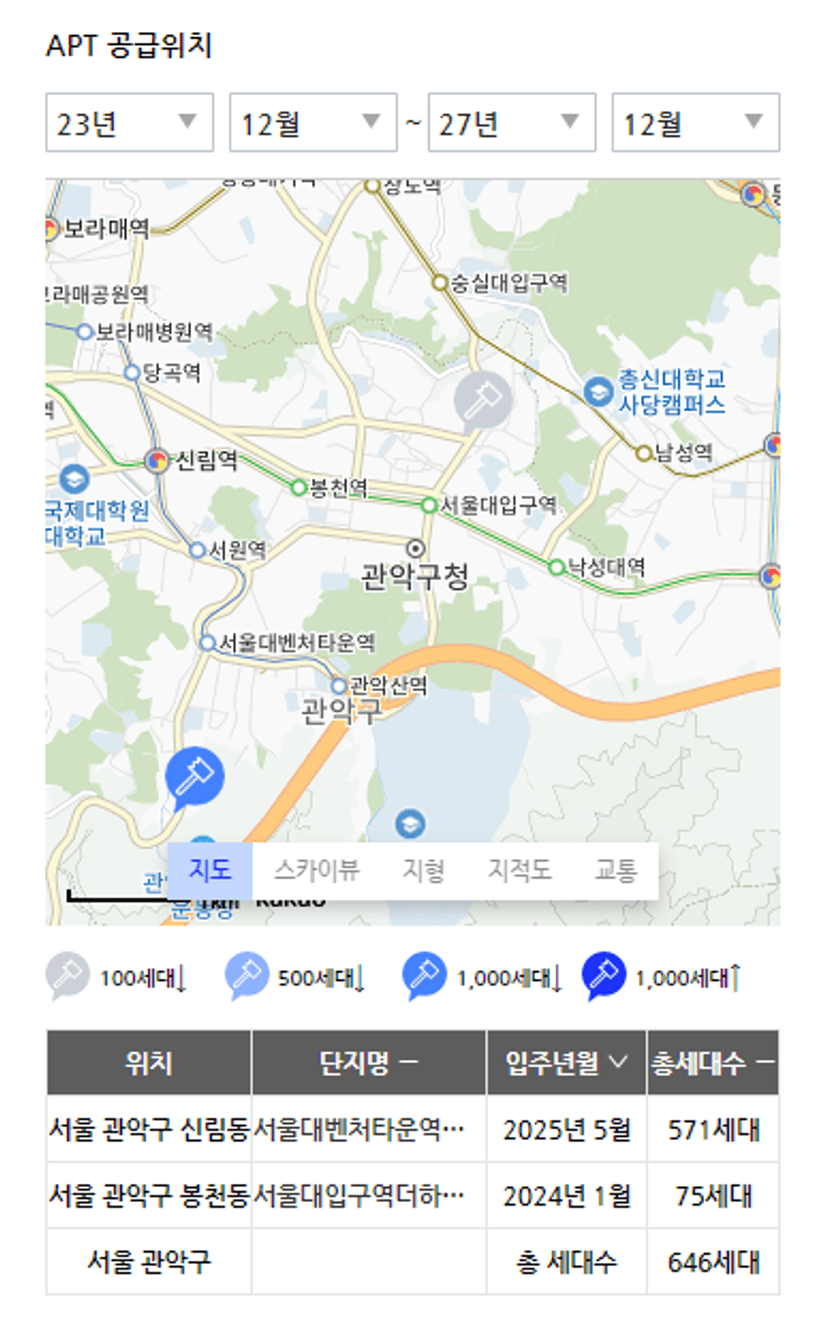
Task: Open the start month dropdown next to 23년
Action: (x=313, y=123)
